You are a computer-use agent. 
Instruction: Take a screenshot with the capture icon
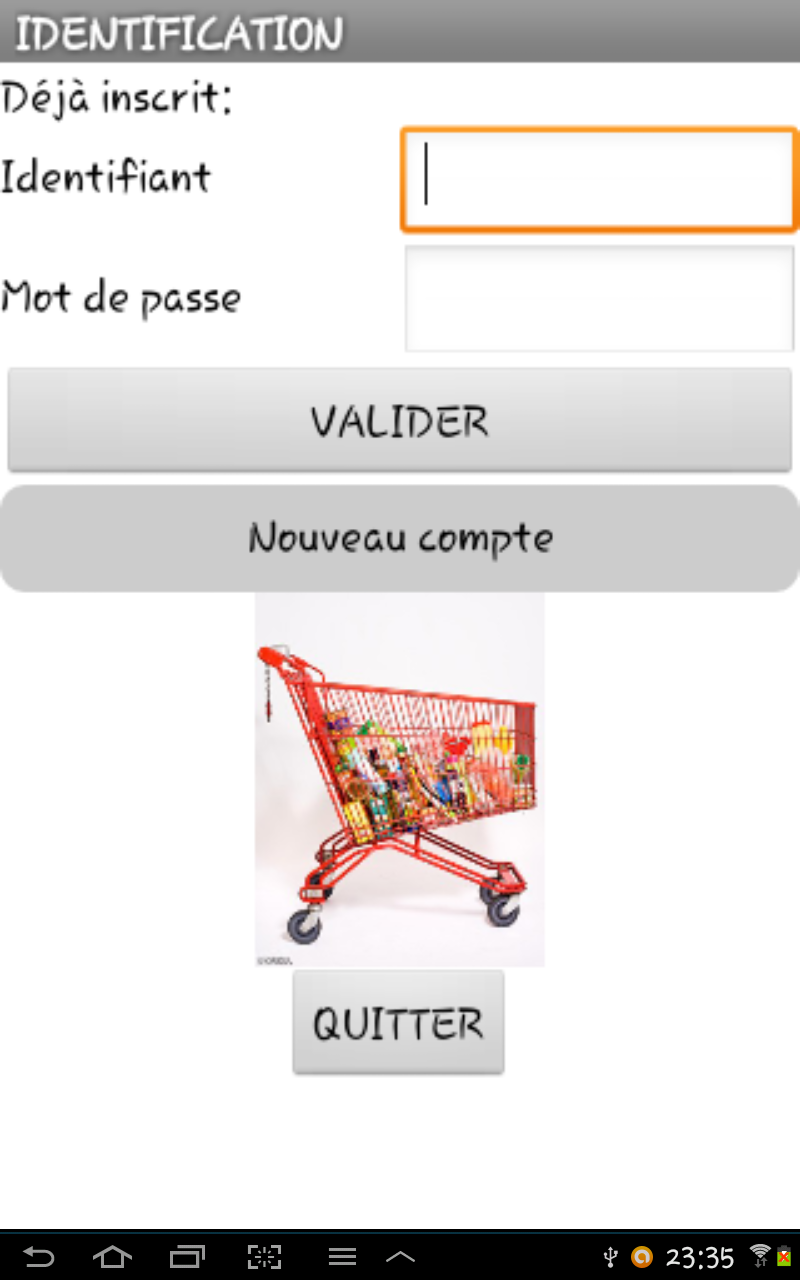tap(264, 1257)
